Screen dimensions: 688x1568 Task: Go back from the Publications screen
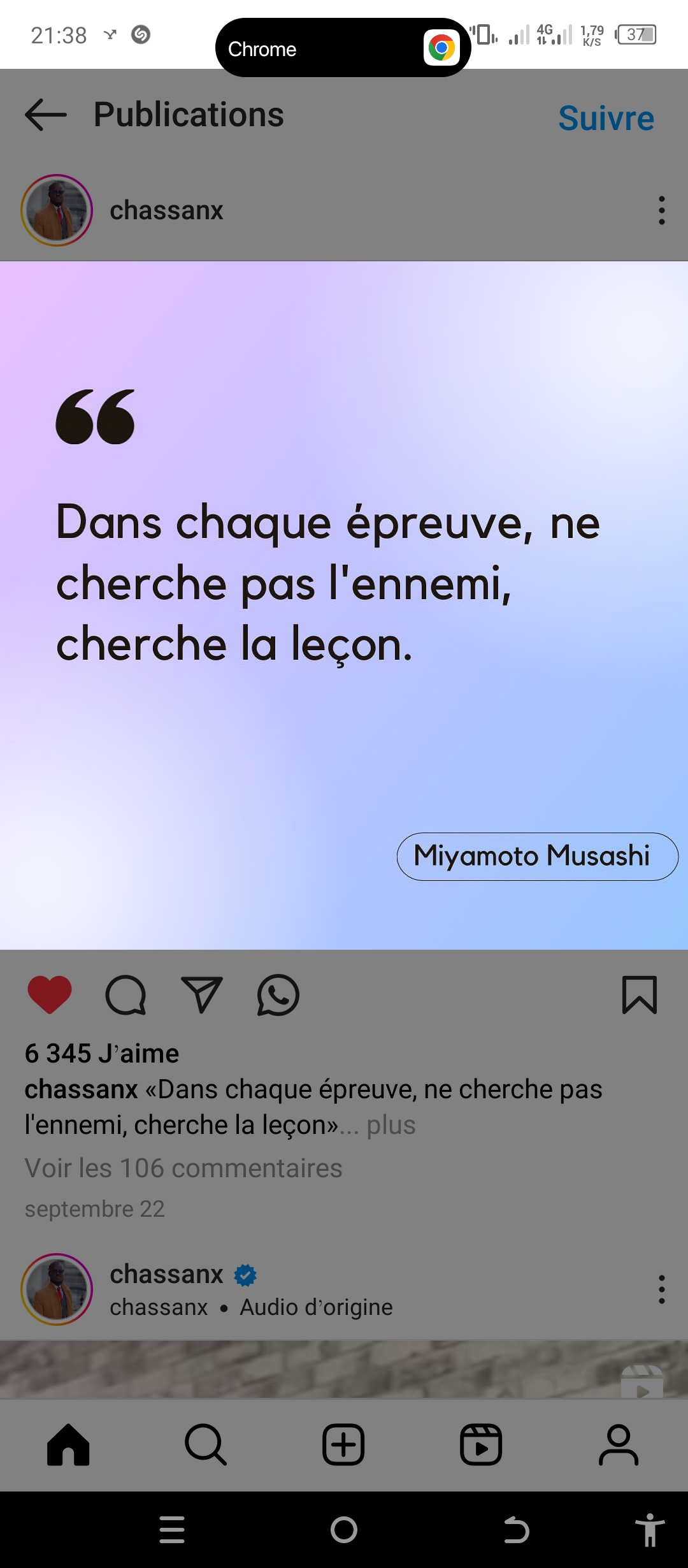coord(46,115)
